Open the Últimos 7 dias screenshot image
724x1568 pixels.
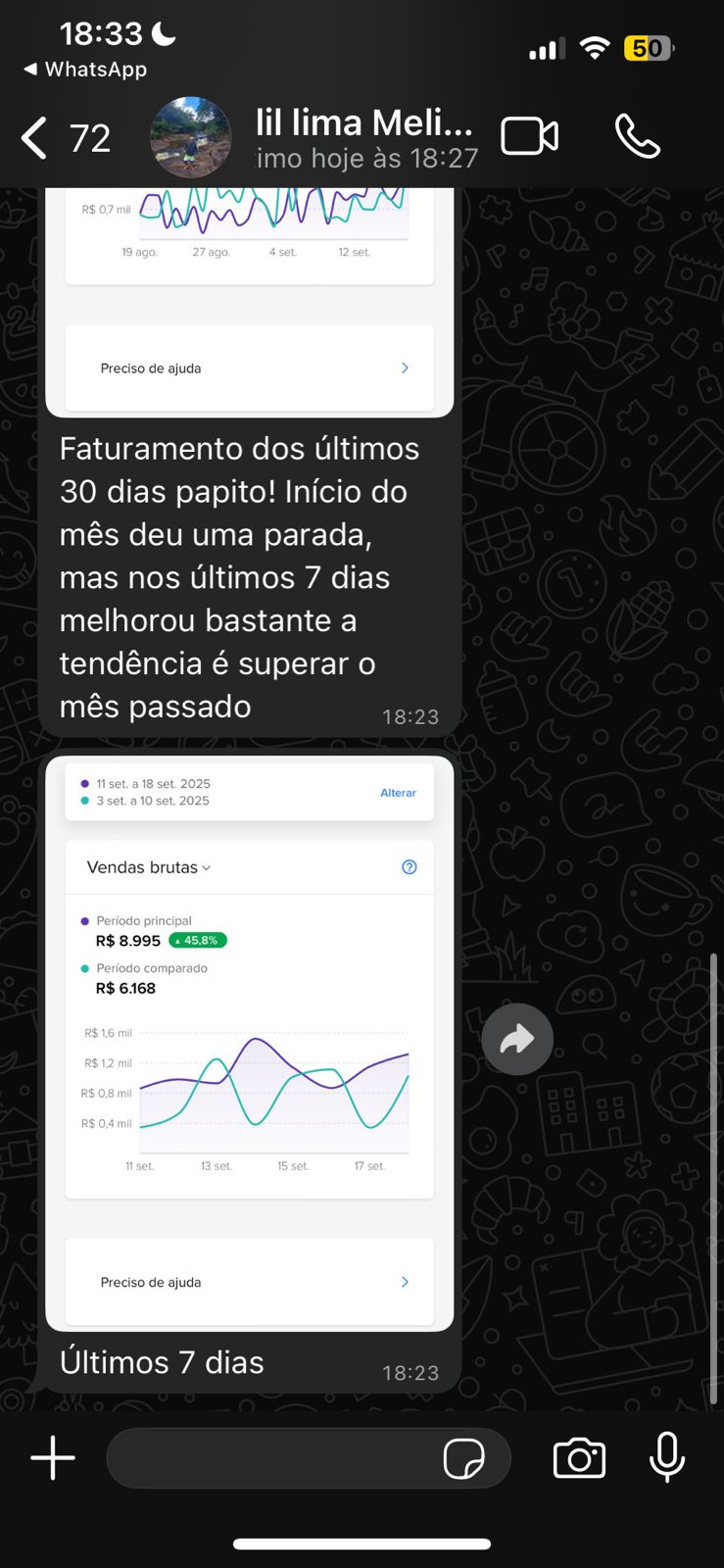pyautogui.click(x=249, y=1043)
